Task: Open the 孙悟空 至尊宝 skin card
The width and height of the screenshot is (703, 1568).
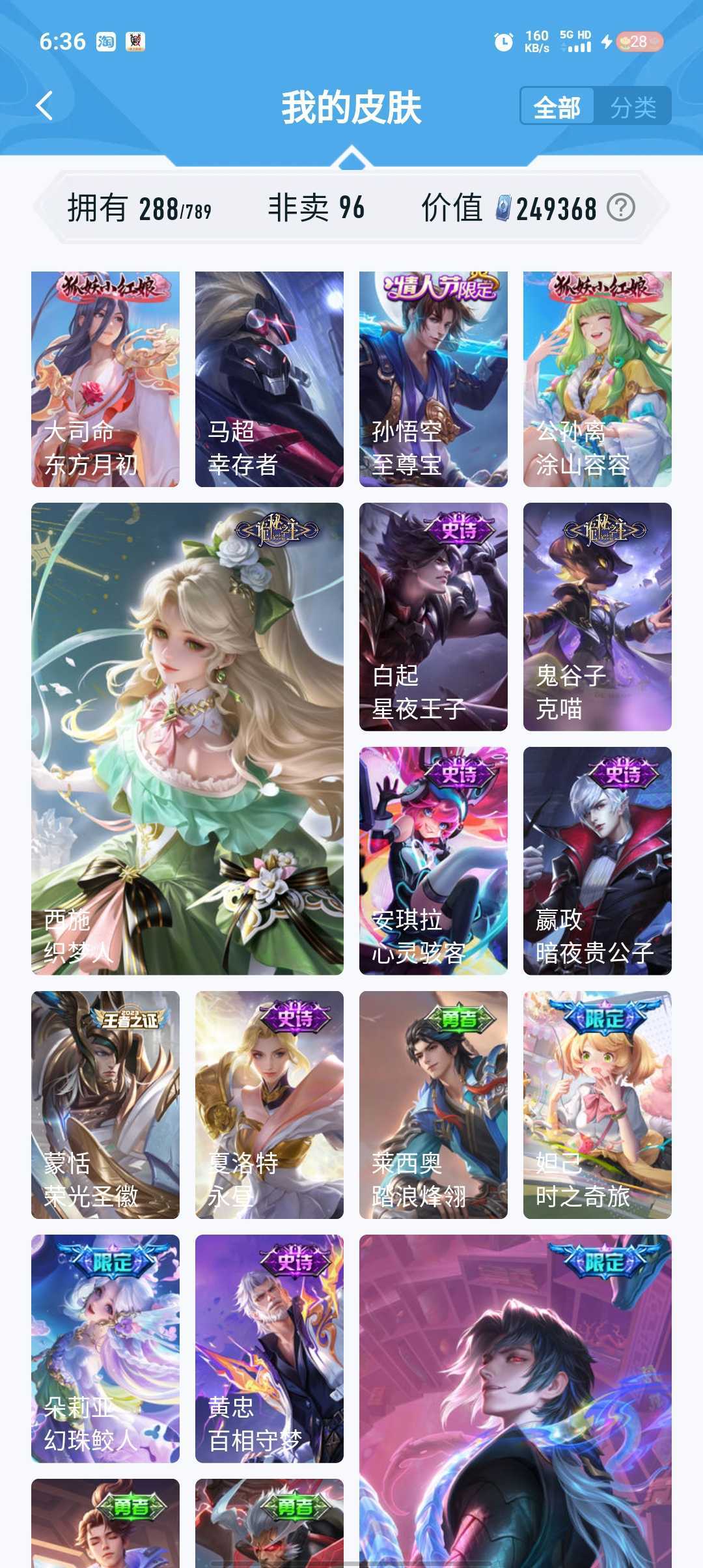Action: point(434,379)
